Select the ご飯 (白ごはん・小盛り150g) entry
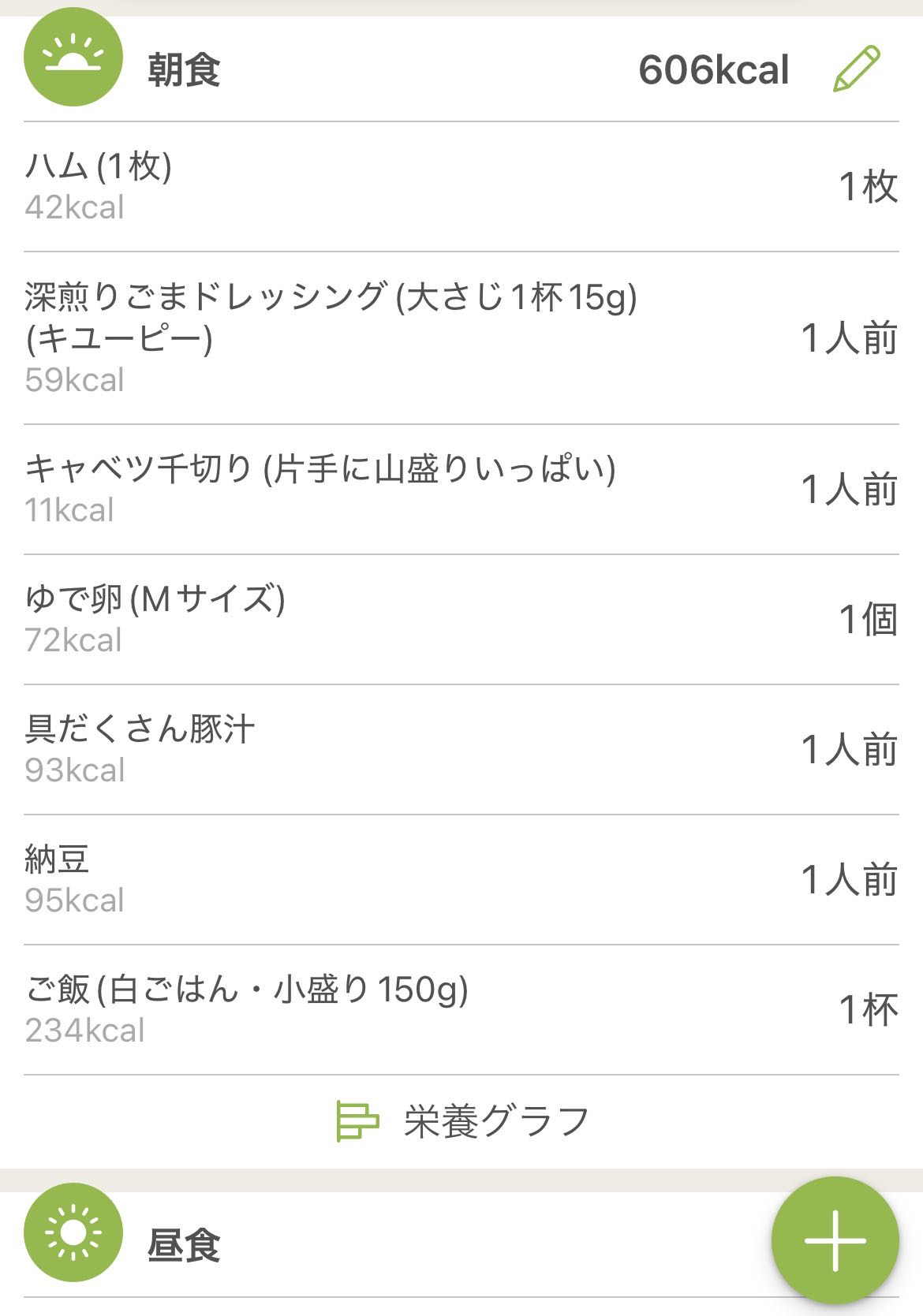923x1316 pixels. click(x=461, y=1009)
